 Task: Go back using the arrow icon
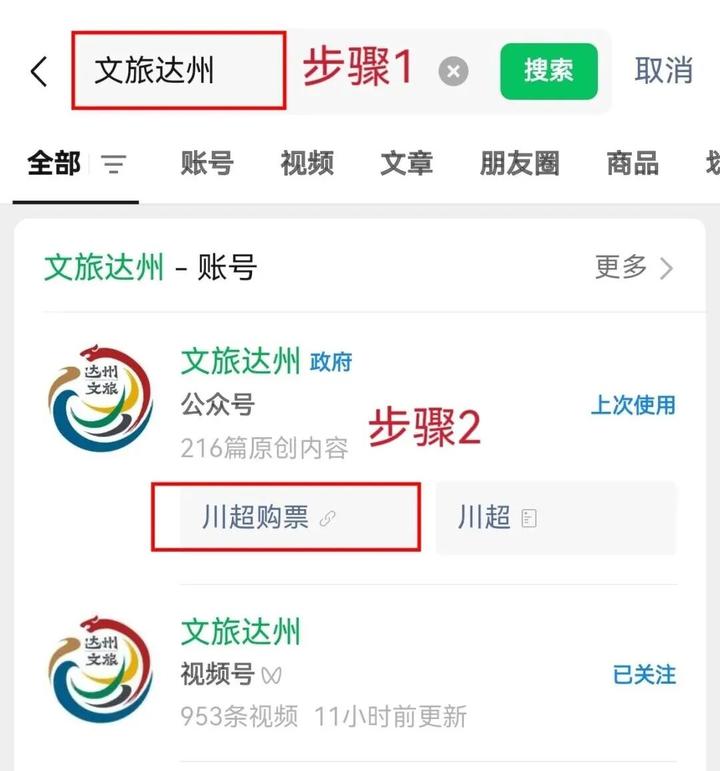[39, 71]
